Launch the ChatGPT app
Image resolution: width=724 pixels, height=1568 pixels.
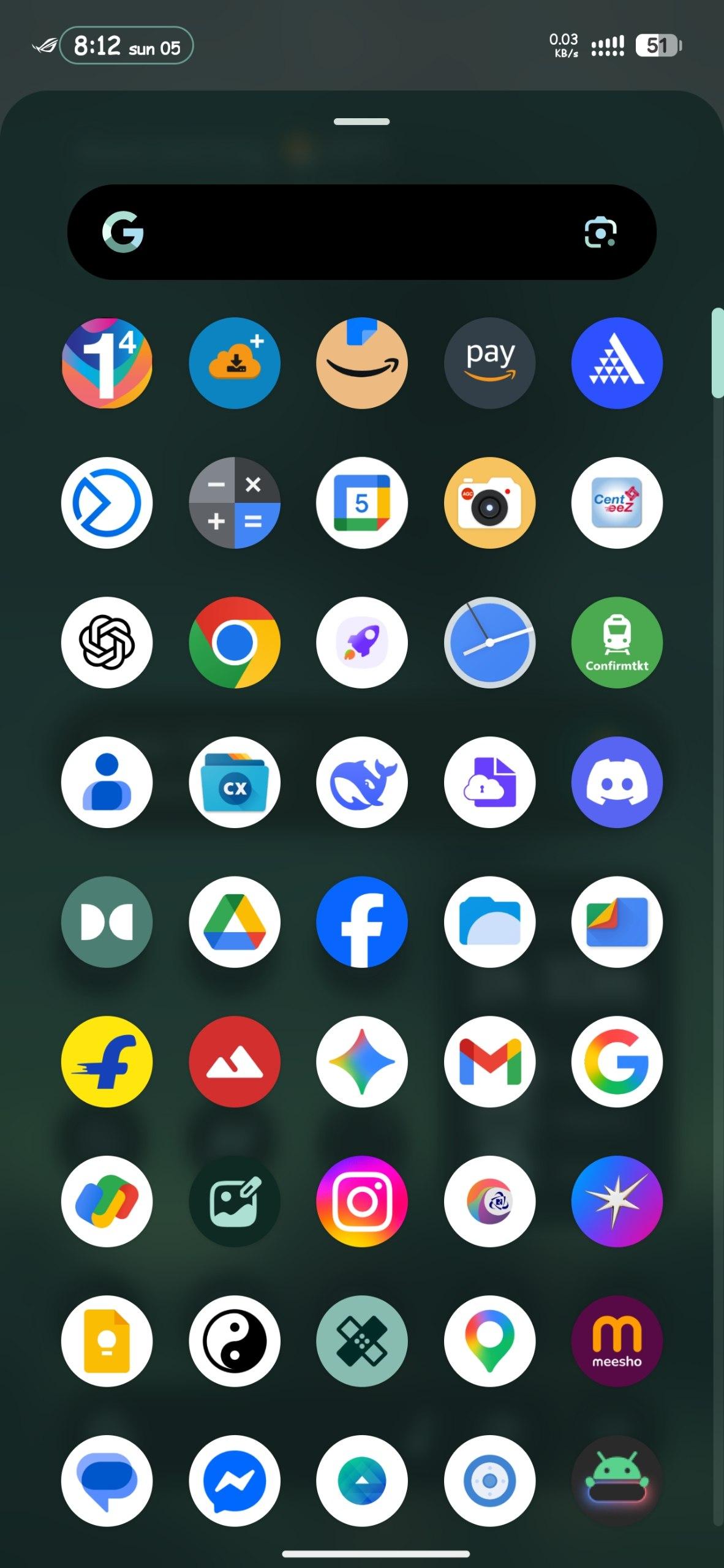(x=107, y=643)
